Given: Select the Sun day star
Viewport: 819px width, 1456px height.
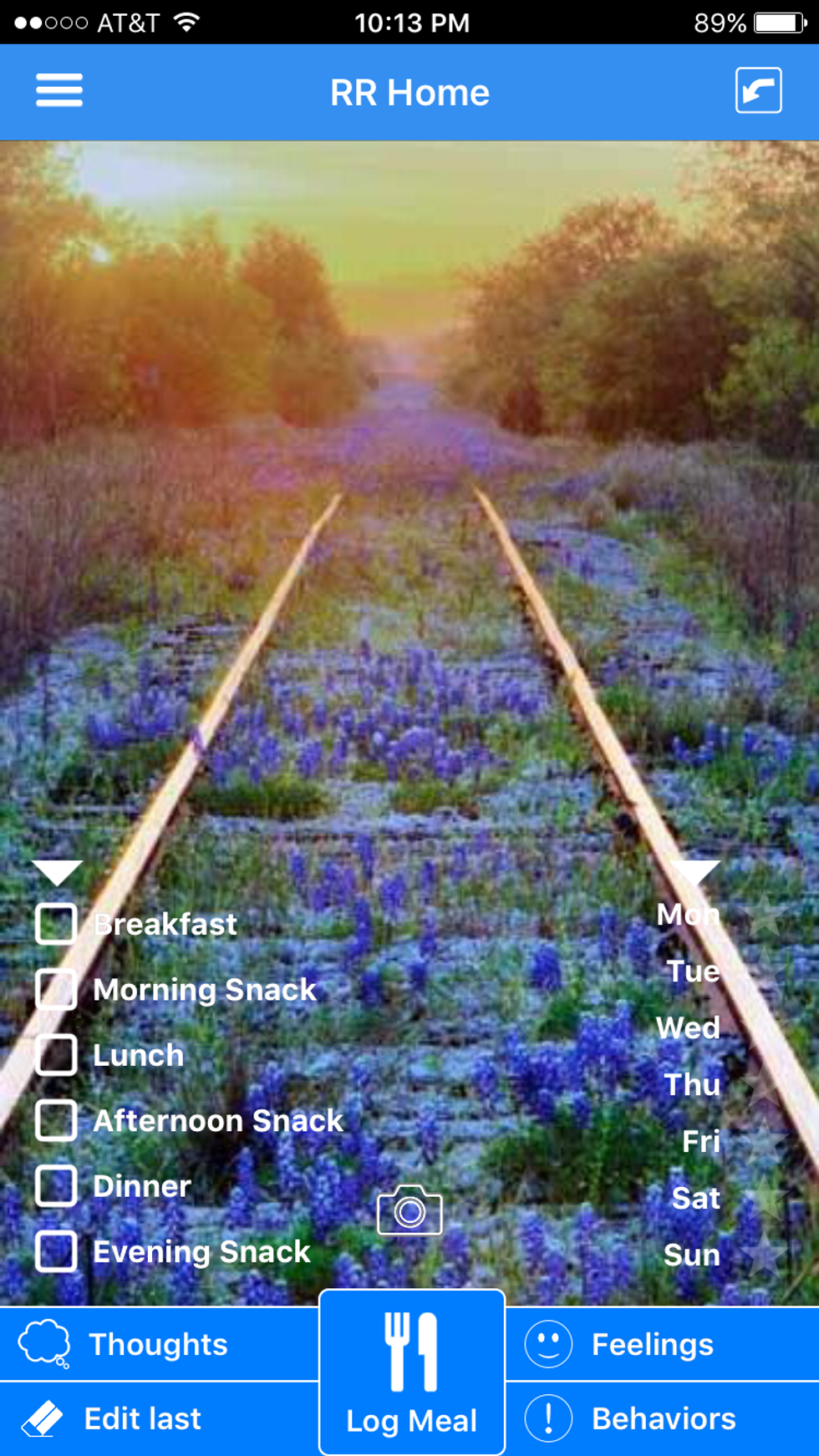Looking at the screenshot, I should click(763, 1255).
